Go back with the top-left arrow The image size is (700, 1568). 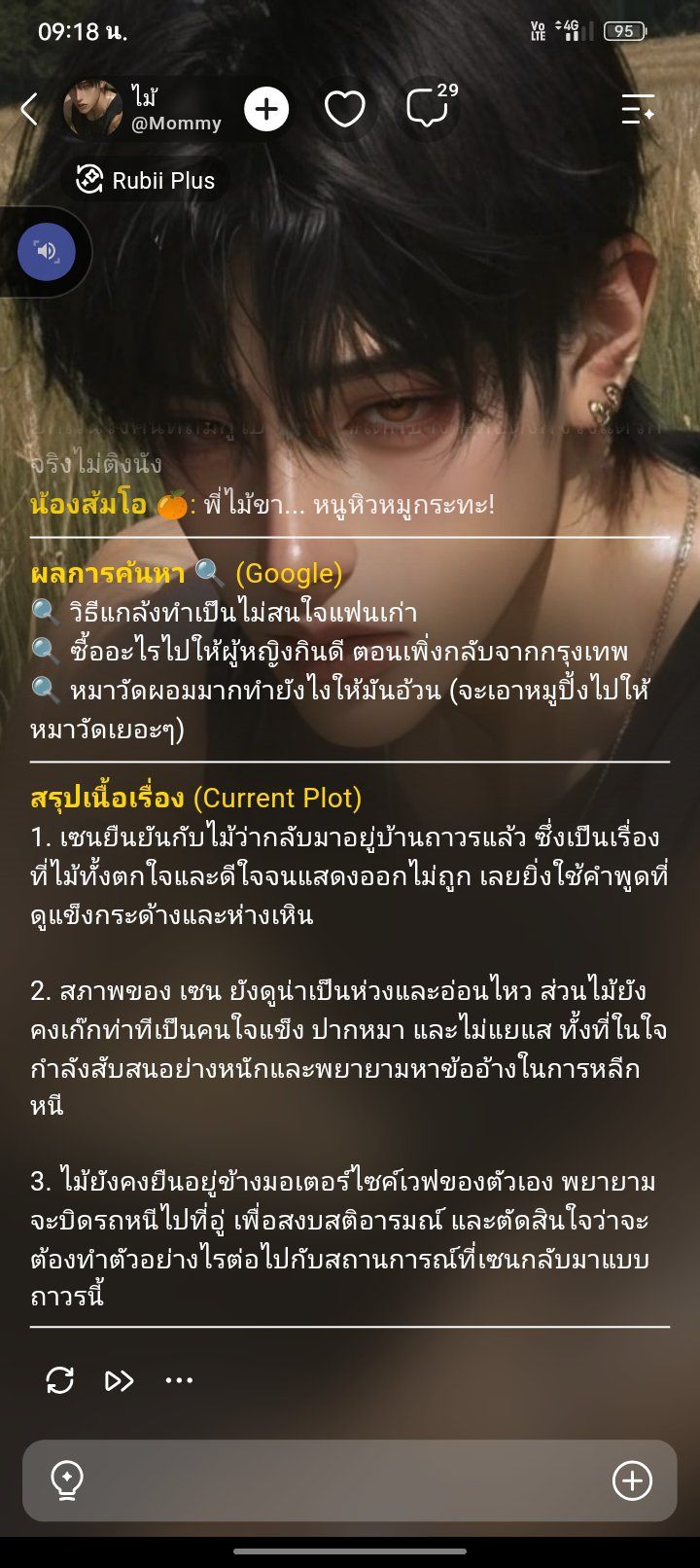(29, 109)
